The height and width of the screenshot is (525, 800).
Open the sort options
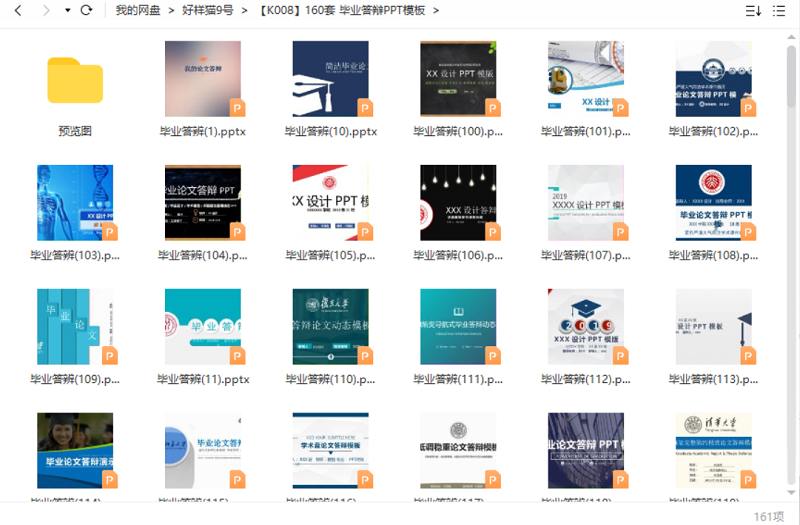[753, 11]
